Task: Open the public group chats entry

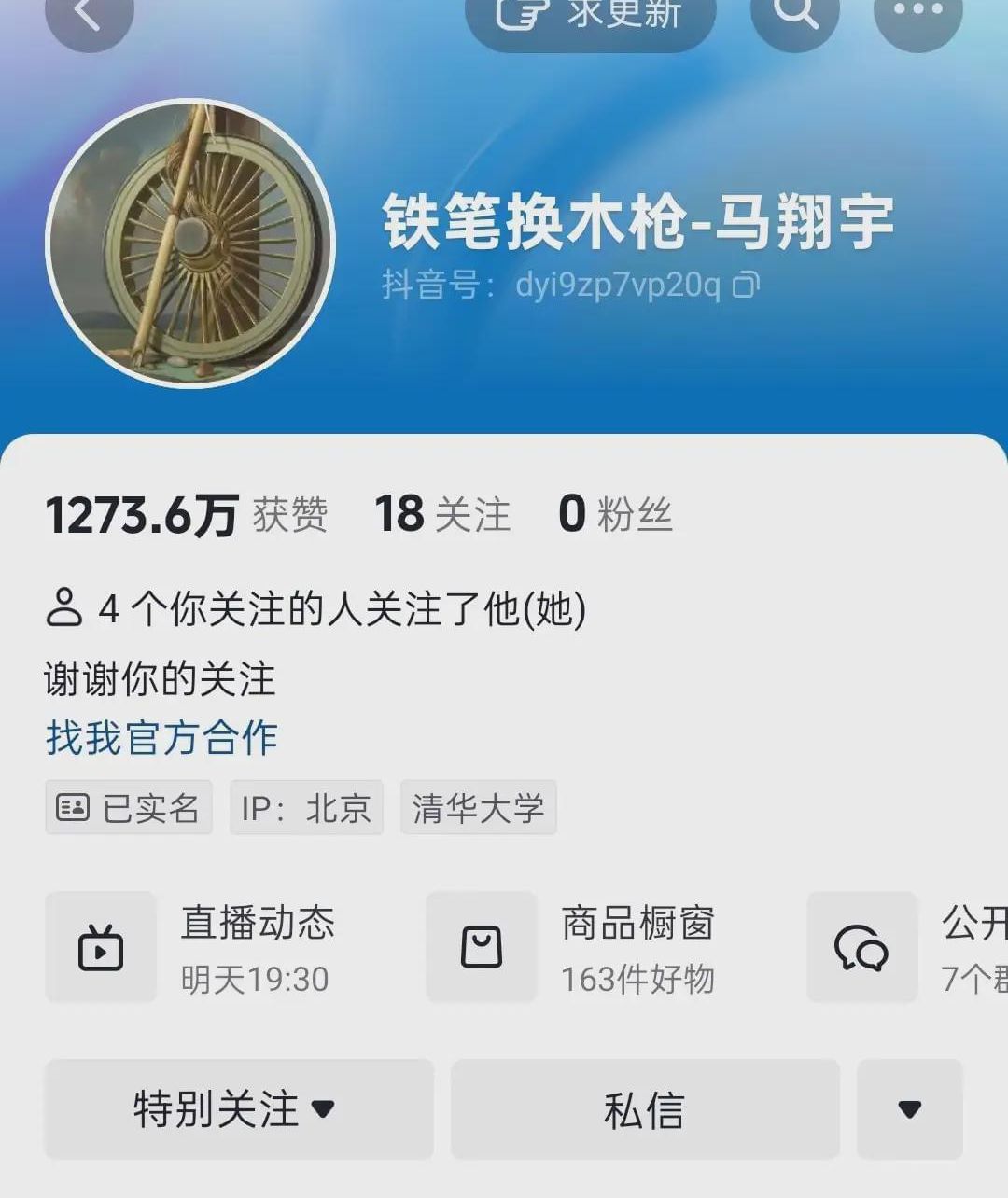Action: [905, 947]
